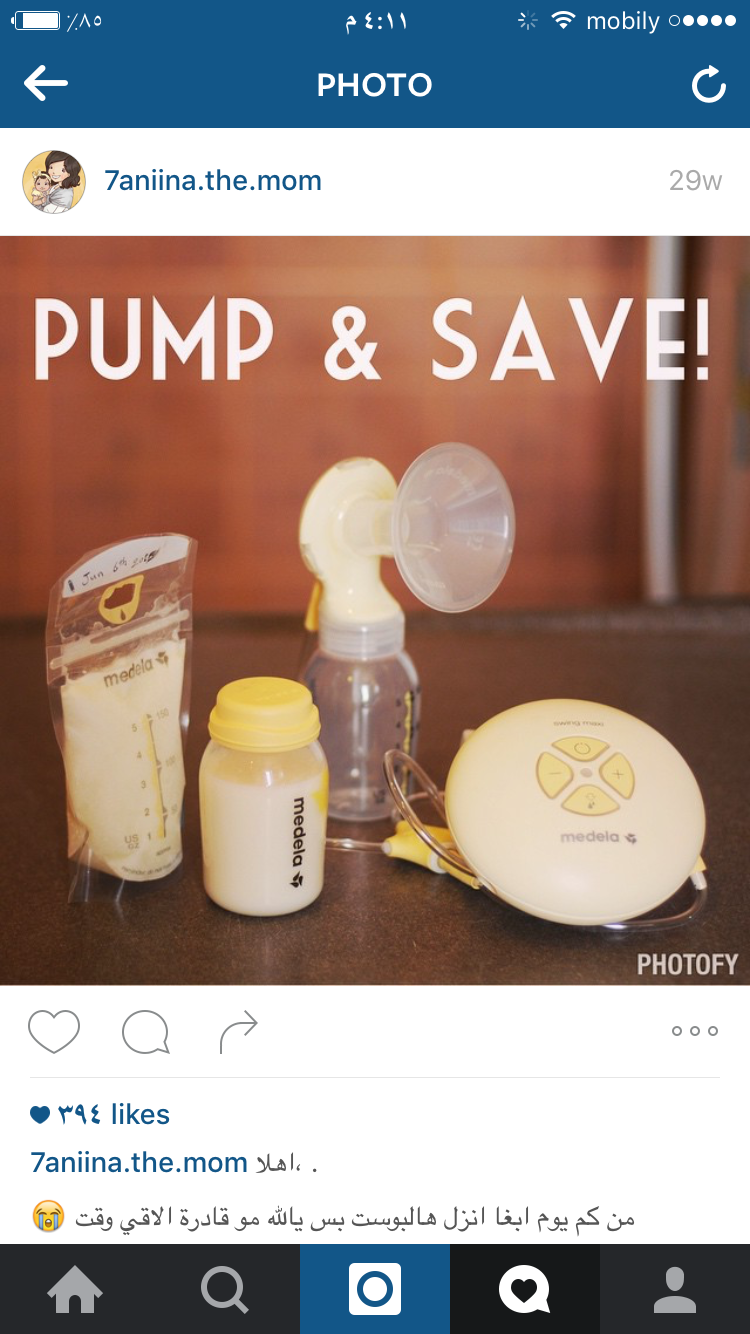This screenshot has height=1334, width=750.
Task: Refresh the photo page
Action: click(x=708, y=86)
